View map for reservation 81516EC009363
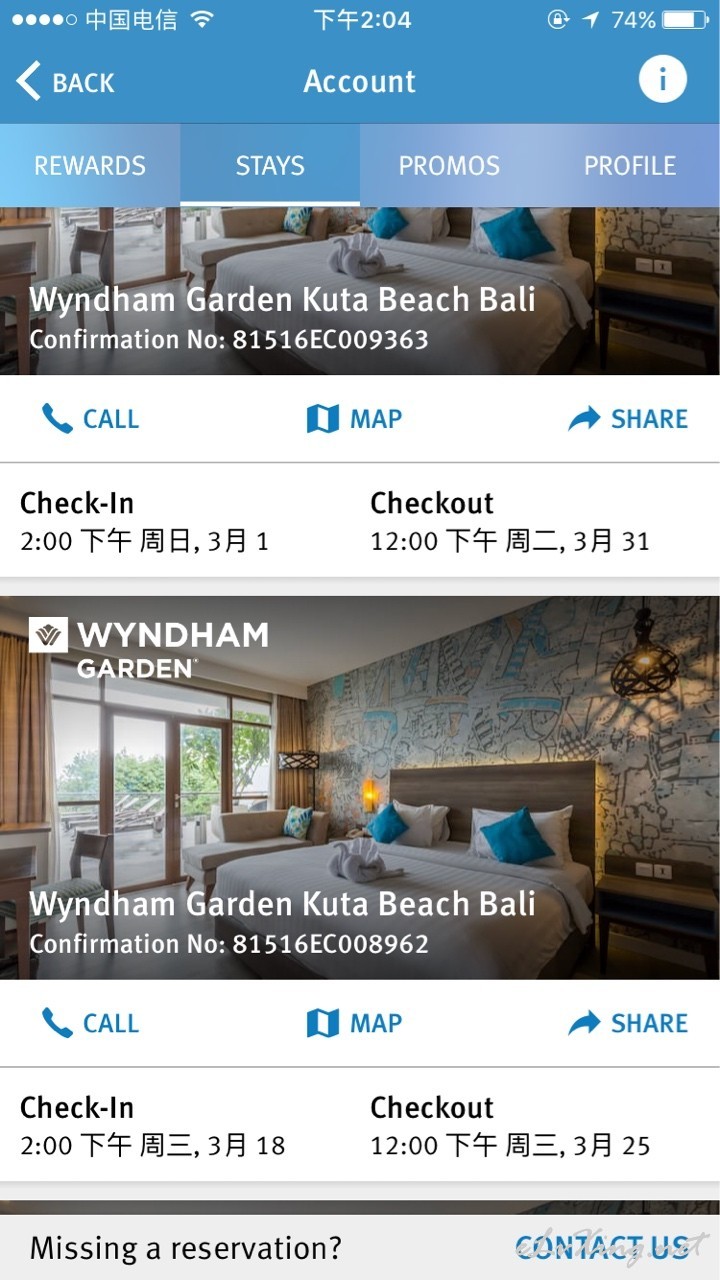Screen dimensions: 720x1280 coord(355,419)
